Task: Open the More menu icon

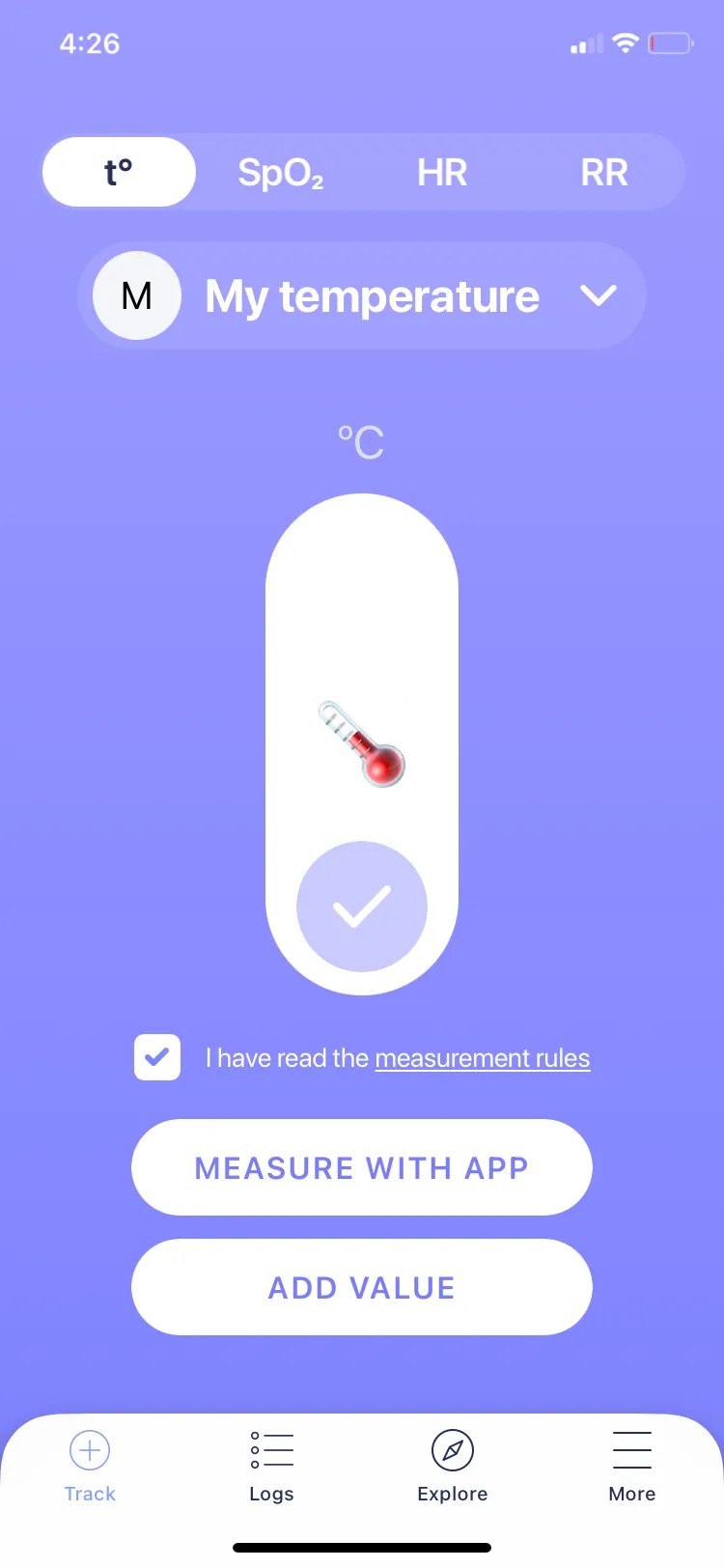Action: (632, 1458)
